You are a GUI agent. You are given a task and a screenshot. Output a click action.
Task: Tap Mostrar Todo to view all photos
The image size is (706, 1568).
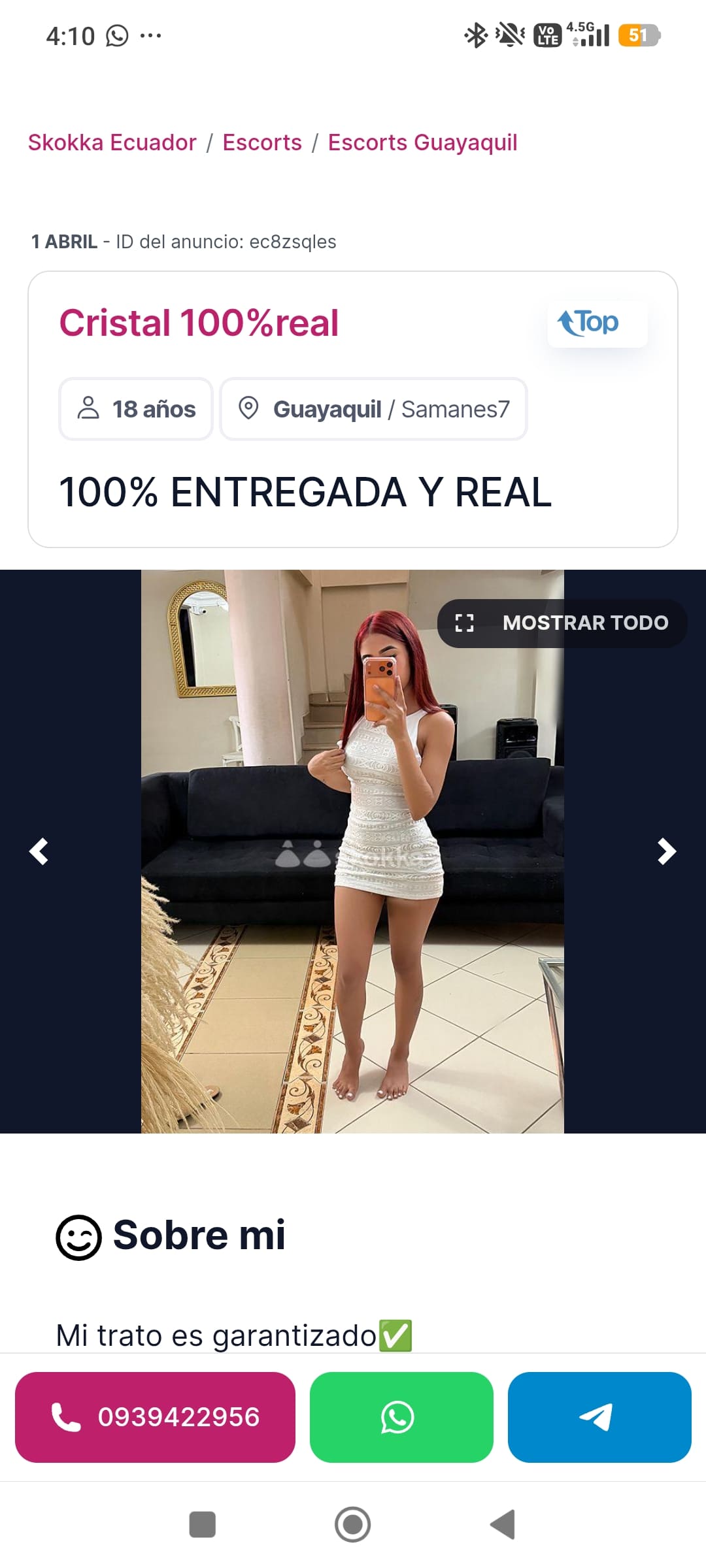(562, 623)
